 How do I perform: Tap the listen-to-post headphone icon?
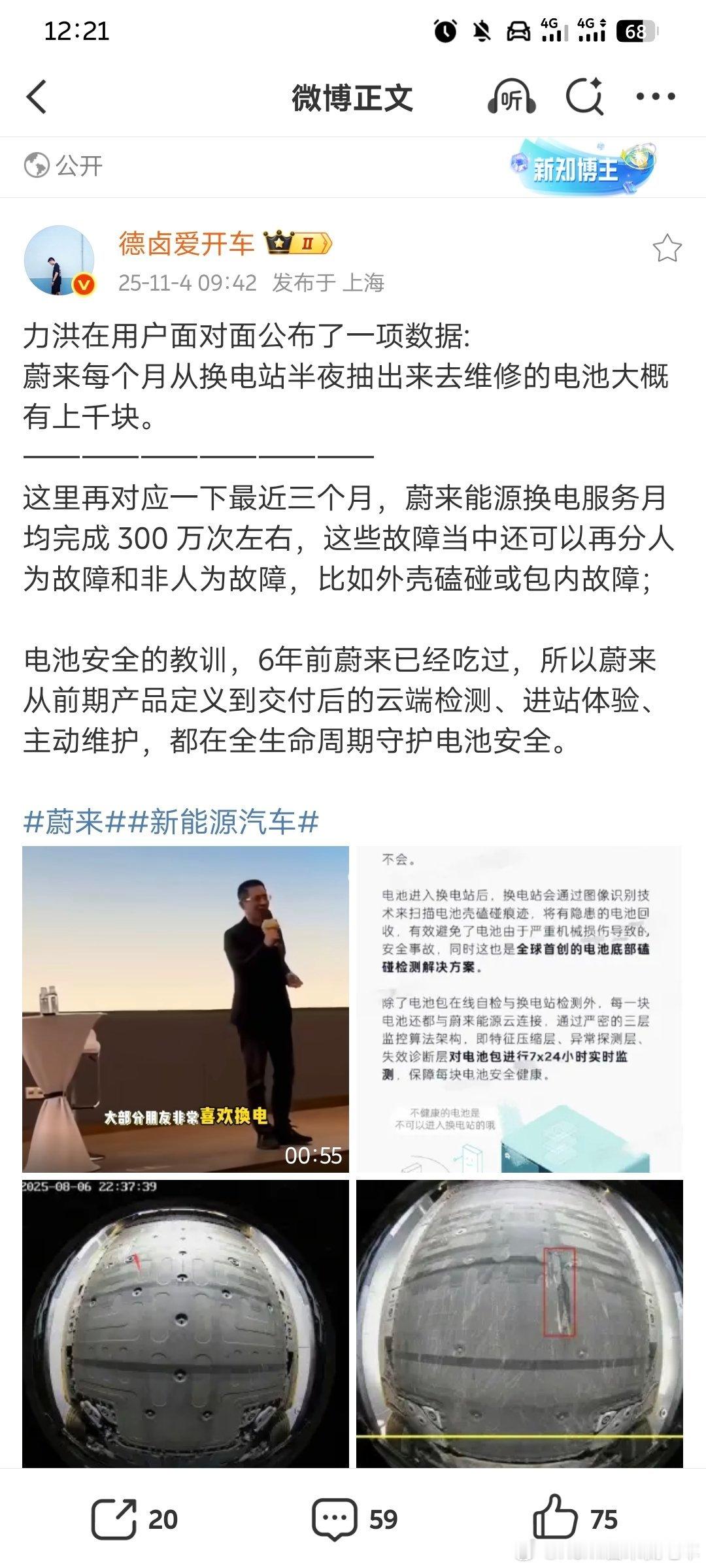pyautogui.click(x=511, y=97)
